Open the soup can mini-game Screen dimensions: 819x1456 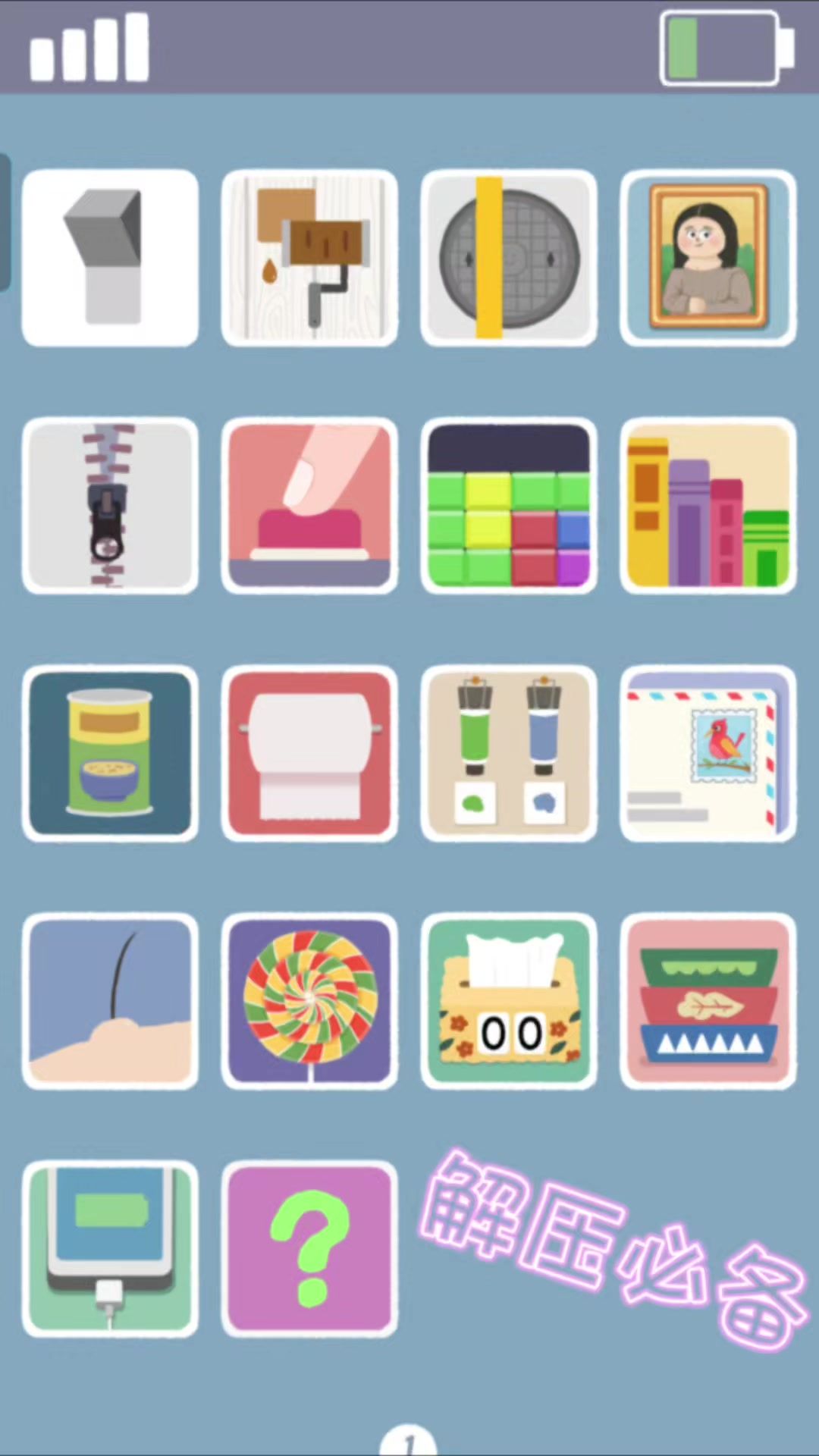click(x=110, y=753)
